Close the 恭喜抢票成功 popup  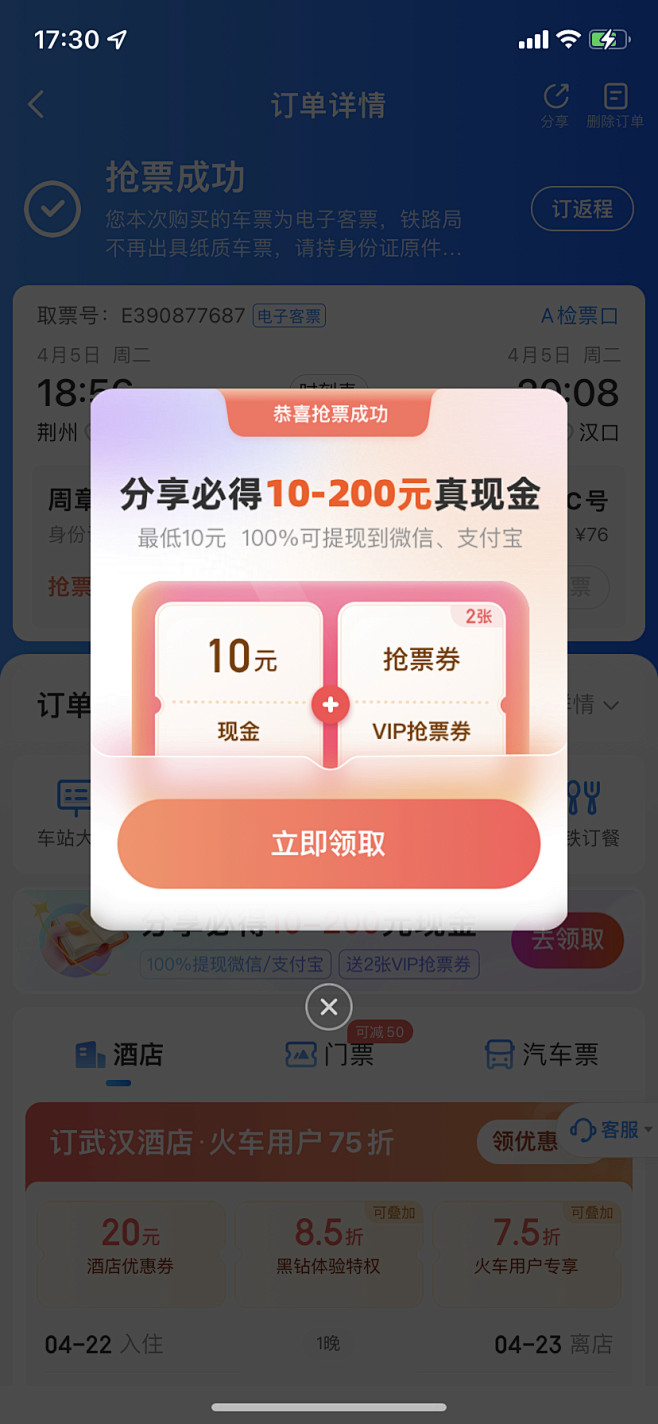click(329, 1007)
